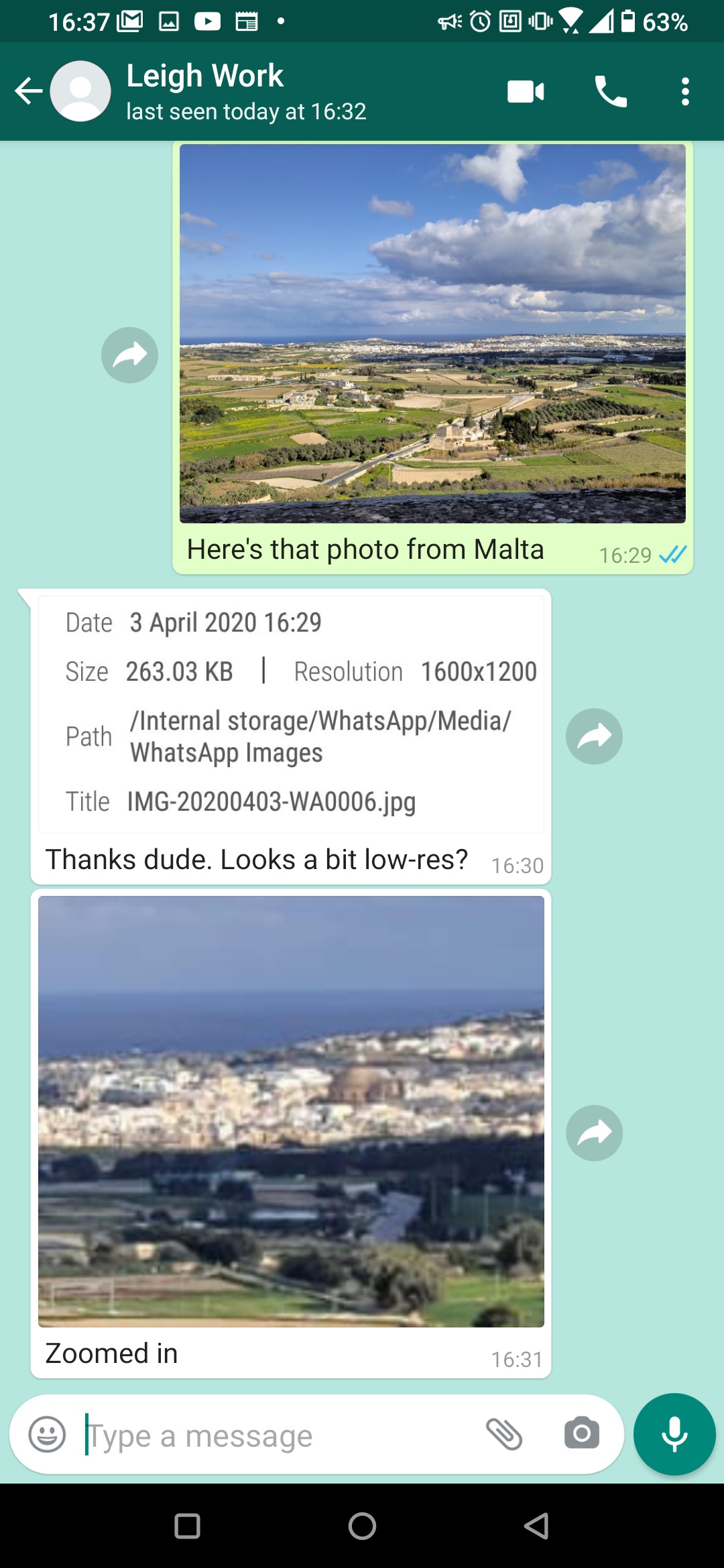Open the 'Zoomed in' image
Viewport: 724px width, 1568px height.
coord(291,1111)
